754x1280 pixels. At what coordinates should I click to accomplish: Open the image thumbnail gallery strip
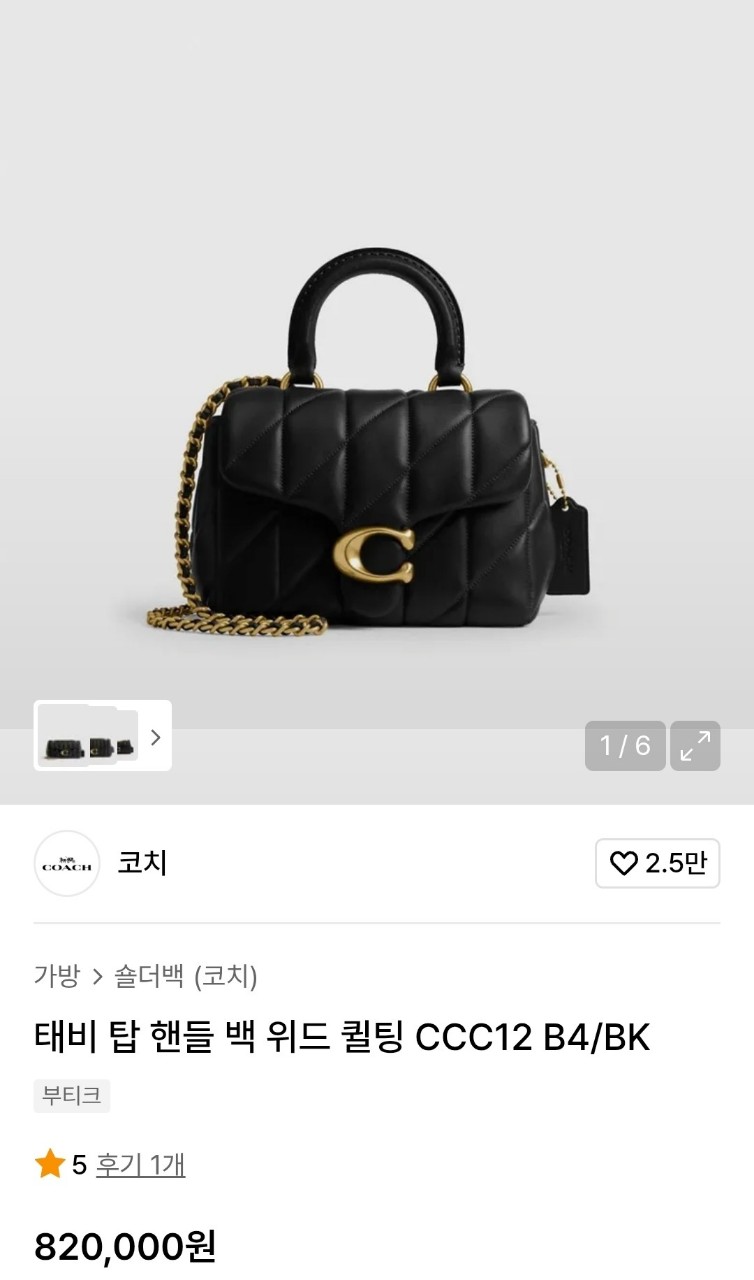point(102,736)
